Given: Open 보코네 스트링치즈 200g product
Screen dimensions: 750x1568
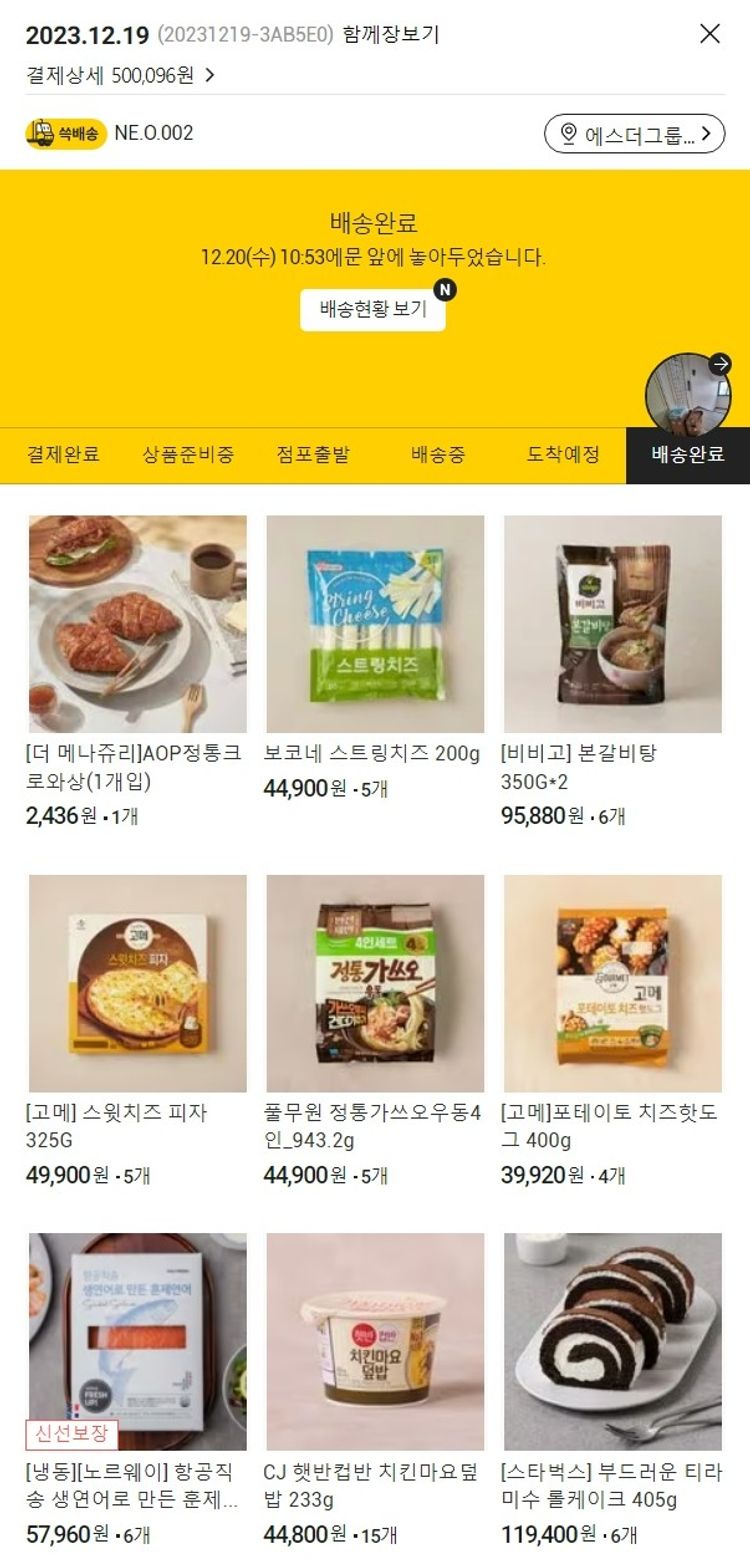Looking at the screenshot, I should click(375, 623).
